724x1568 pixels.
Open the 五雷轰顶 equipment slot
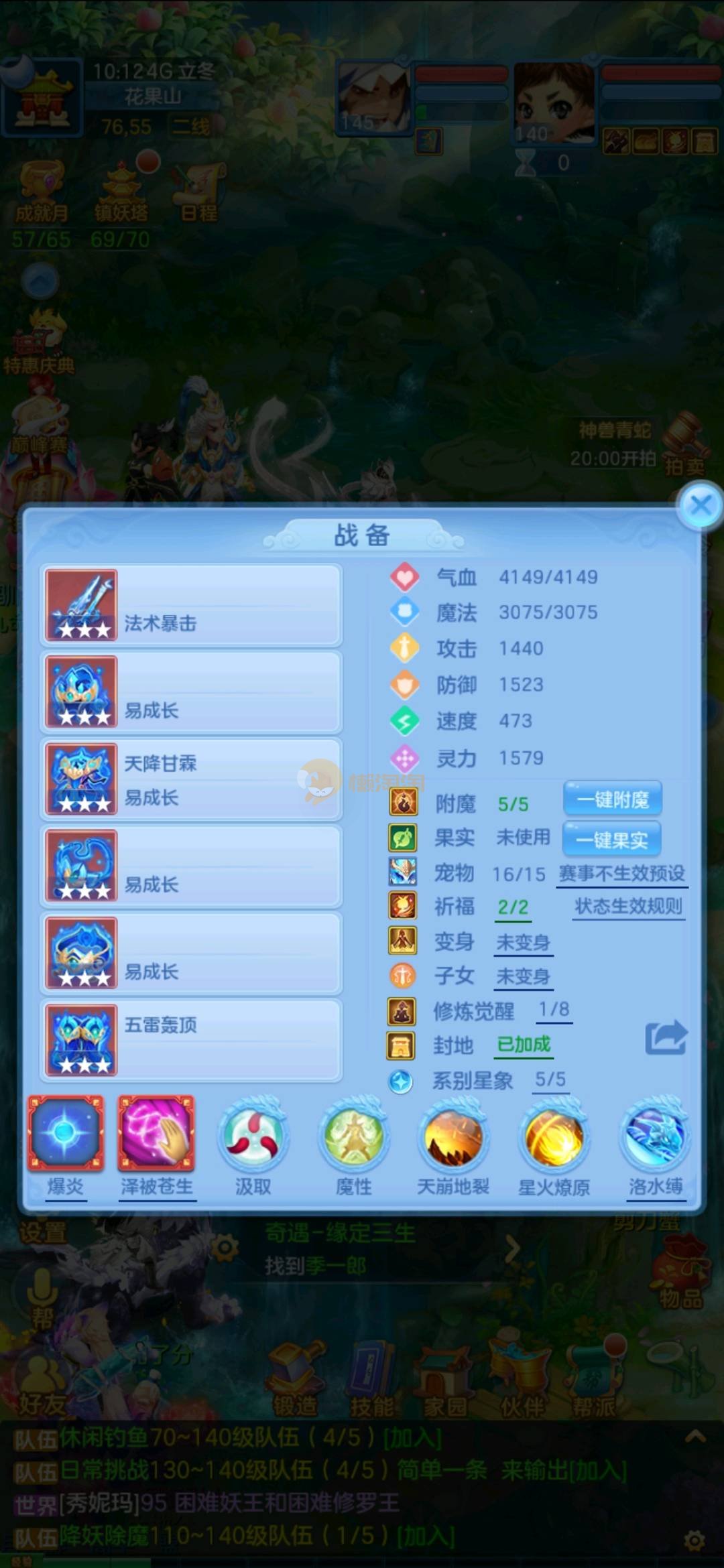pos(192,1040)
